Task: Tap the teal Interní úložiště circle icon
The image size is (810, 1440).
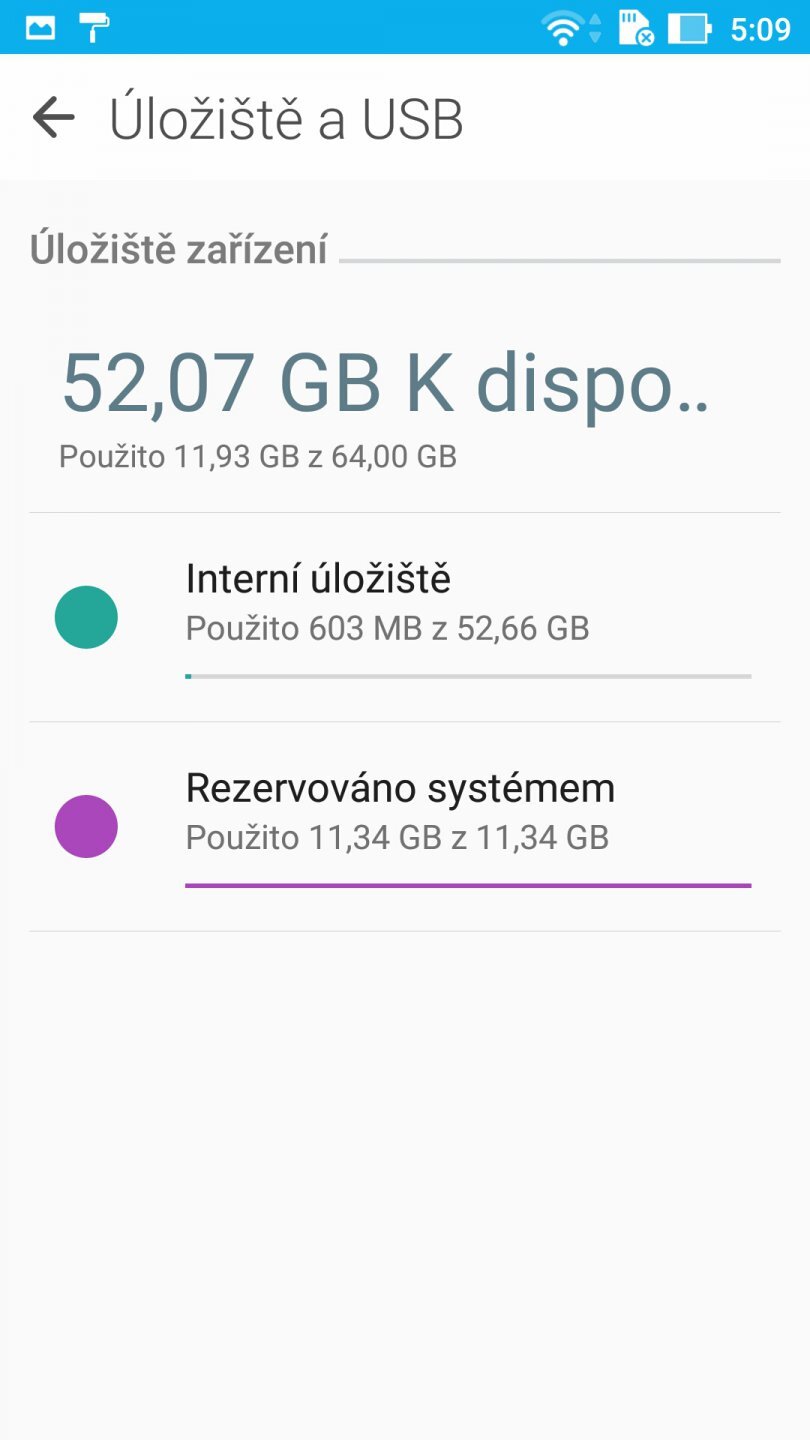Action: 86,616
